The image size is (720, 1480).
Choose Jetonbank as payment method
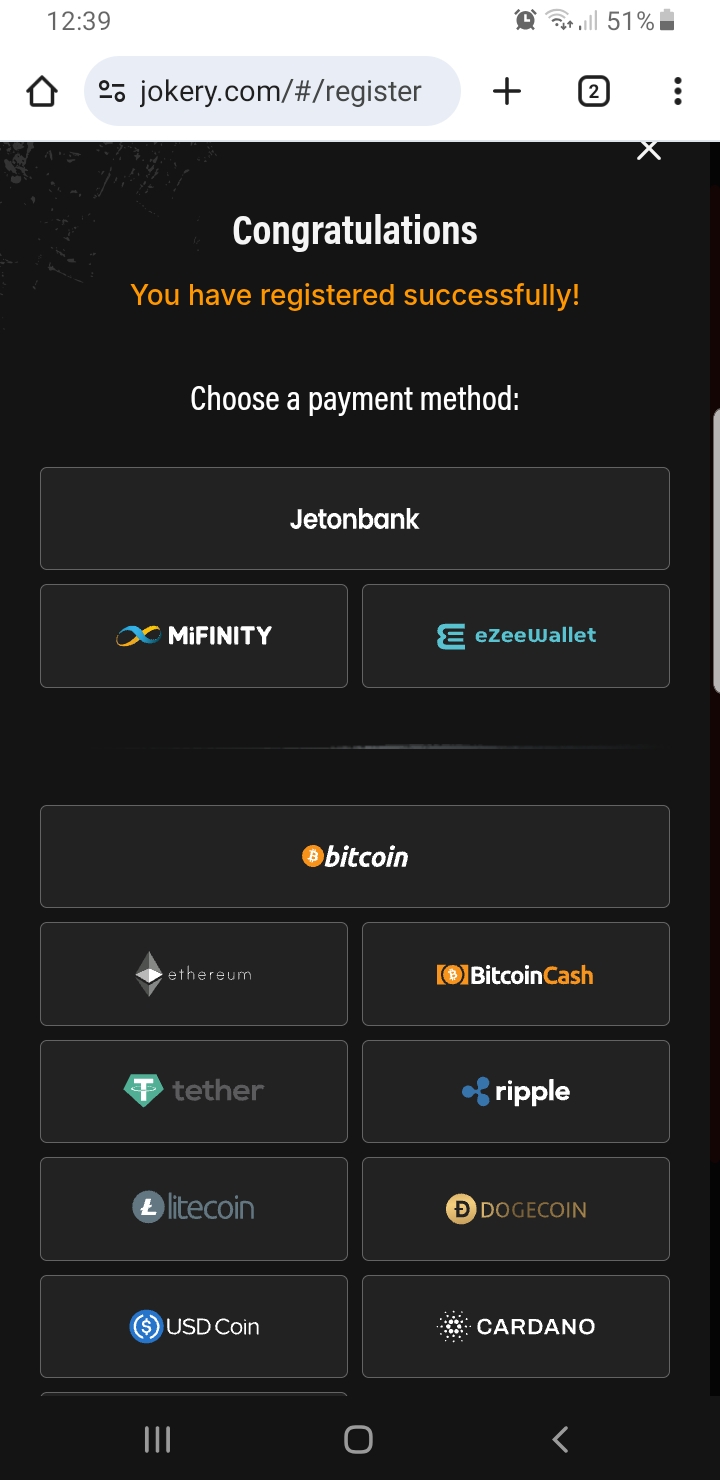pos(354,518)
